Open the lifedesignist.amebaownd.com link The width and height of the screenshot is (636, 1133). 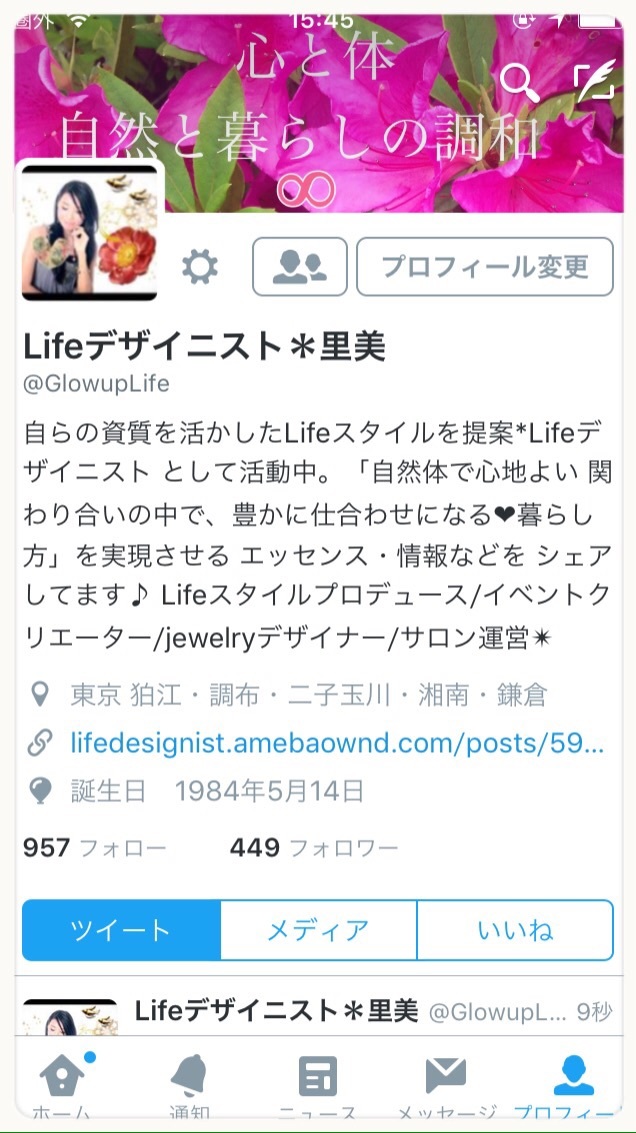coord(337,743)
